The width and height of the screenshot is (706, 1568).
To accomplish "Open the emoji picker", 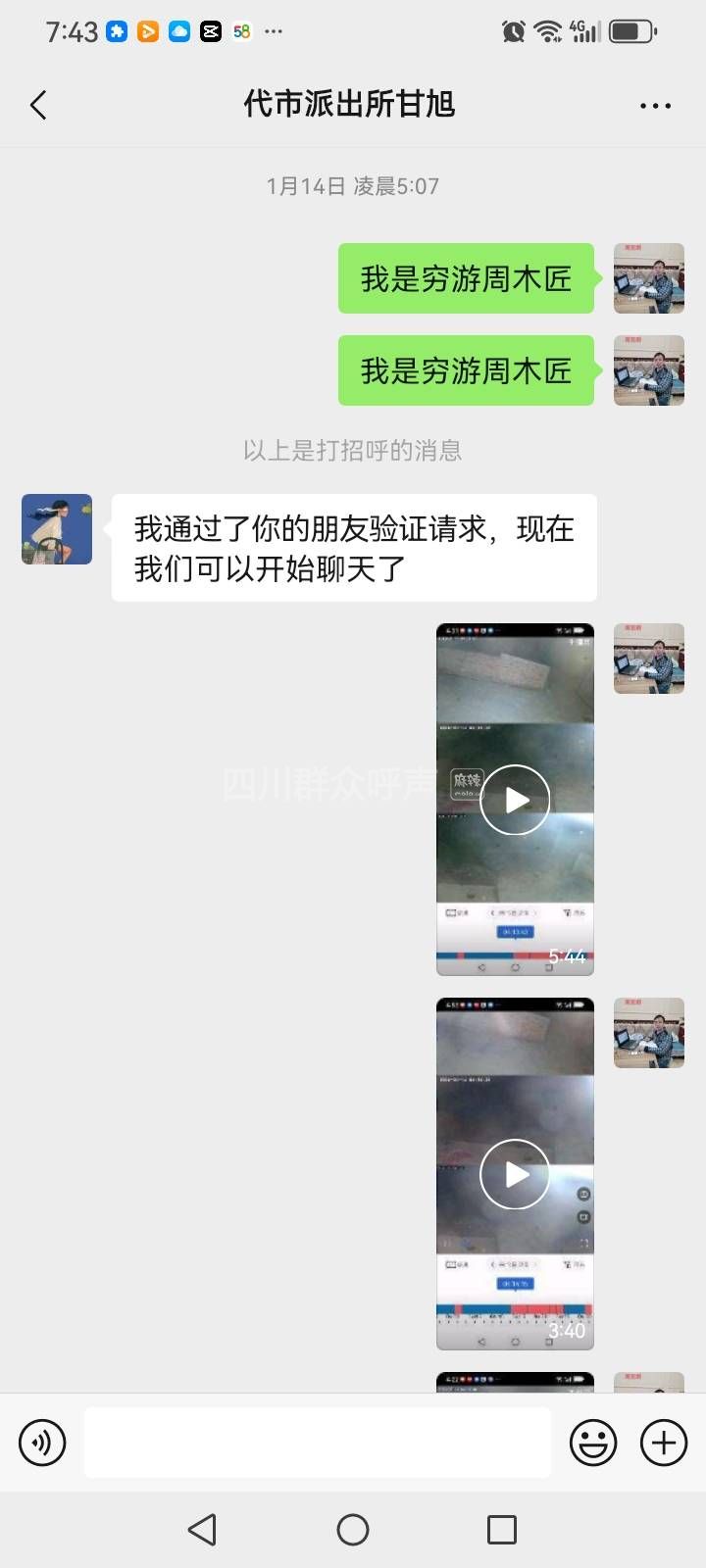I will pos(593,1443).
